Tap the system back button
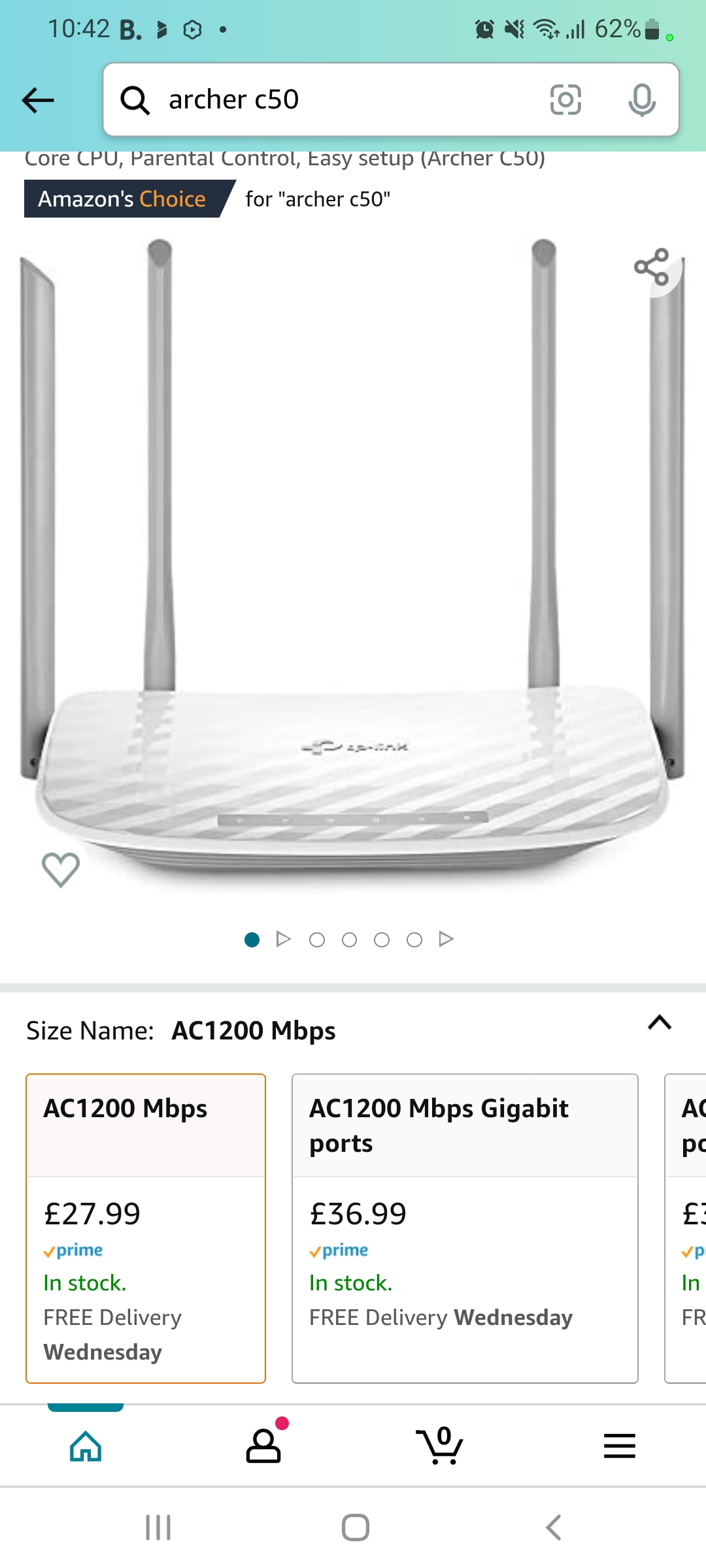 (x=553, y=1527)
